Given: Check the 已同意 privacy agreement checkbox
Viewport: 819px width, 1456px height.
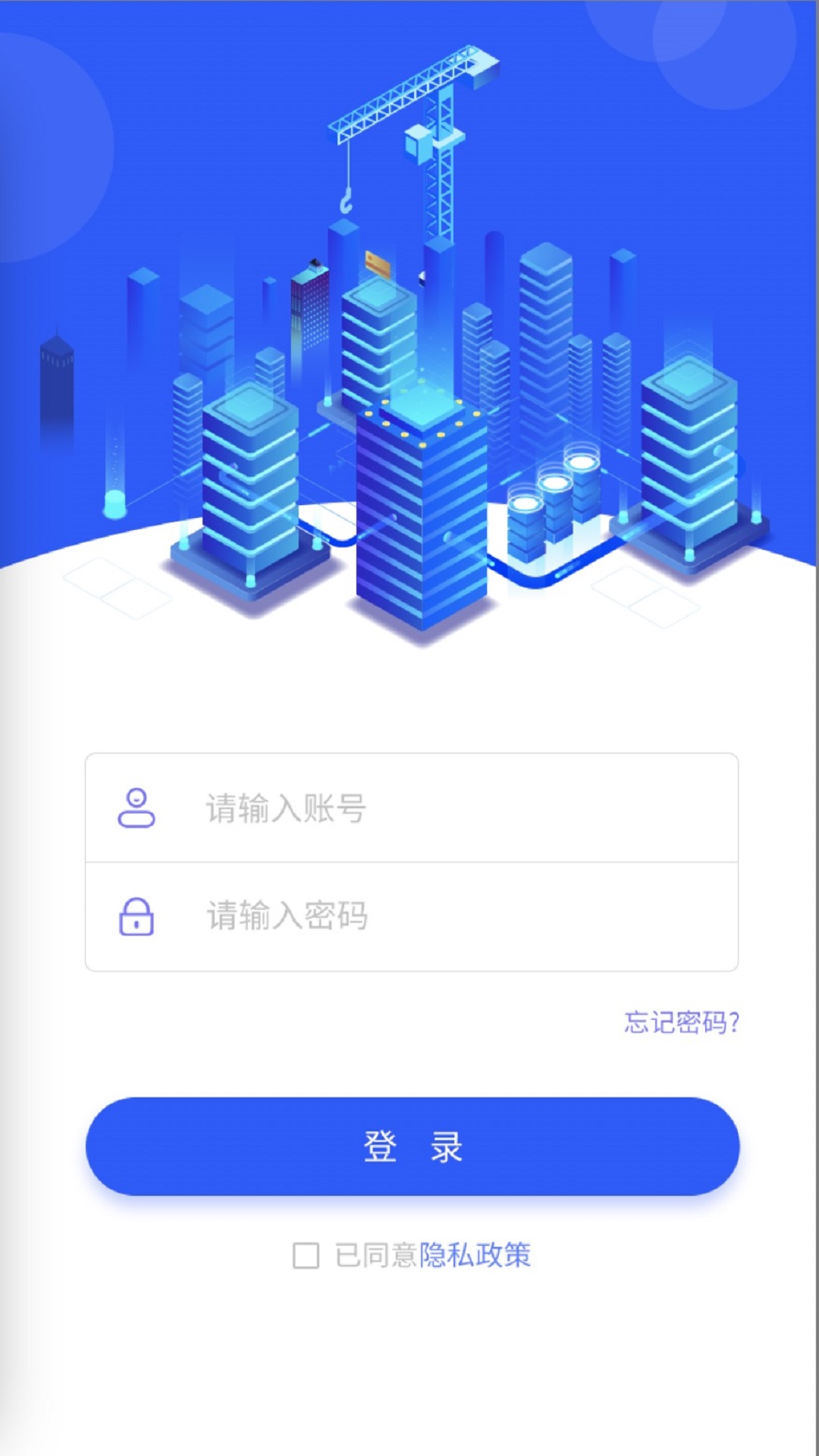Looking at the screenshot, I should (306, 1255).
